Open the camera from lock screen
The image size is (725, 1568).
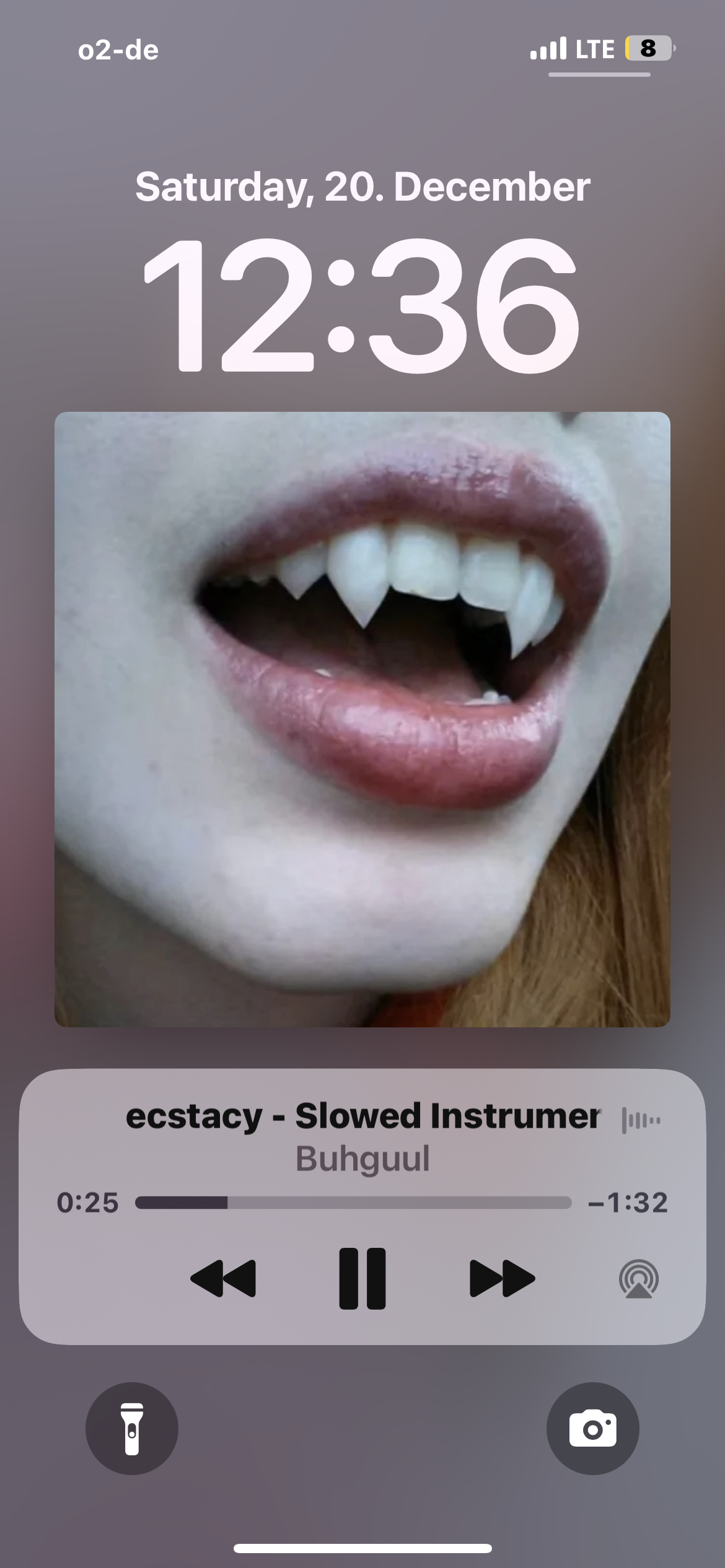click(592, 1428)
